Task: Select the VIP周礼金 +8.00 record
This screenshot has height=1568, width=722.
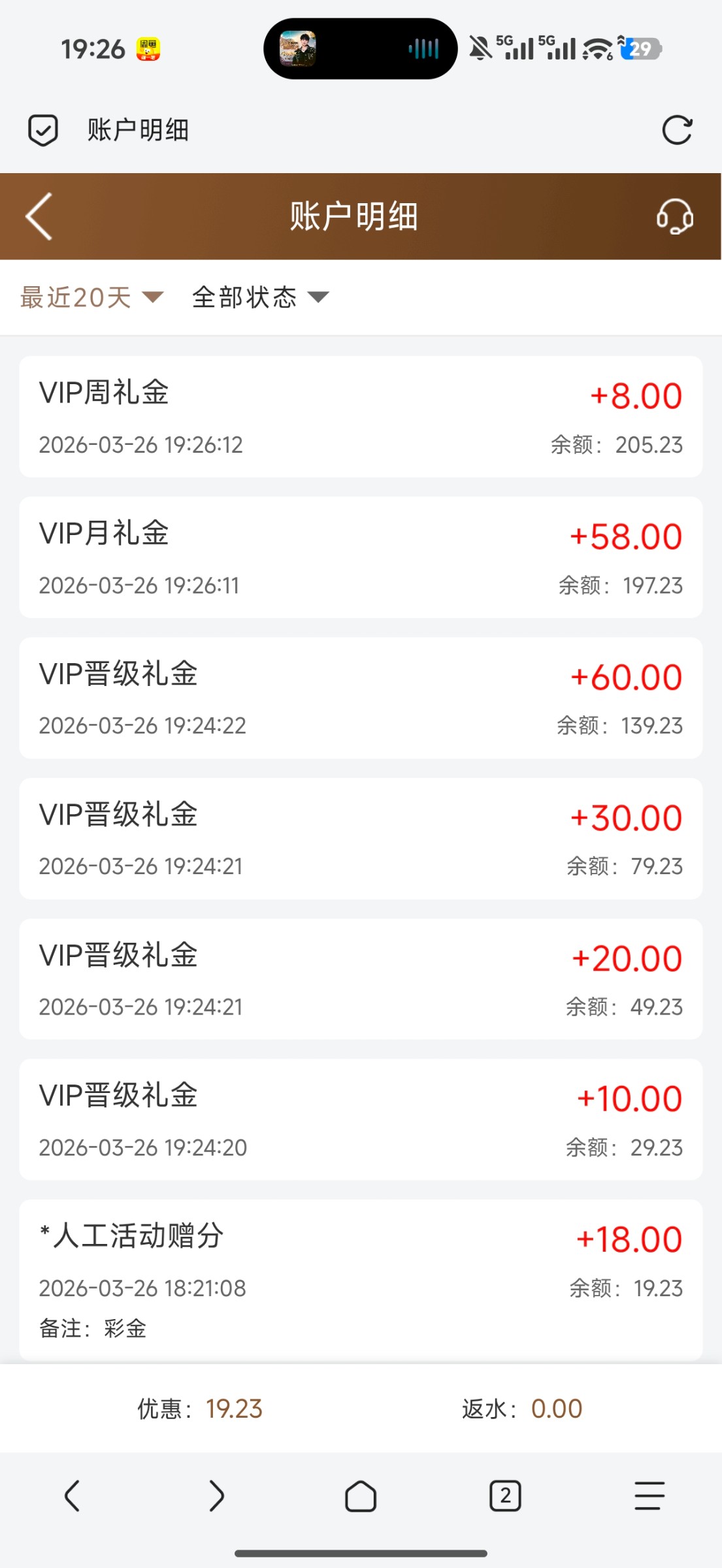Action: tap(361, 416)
